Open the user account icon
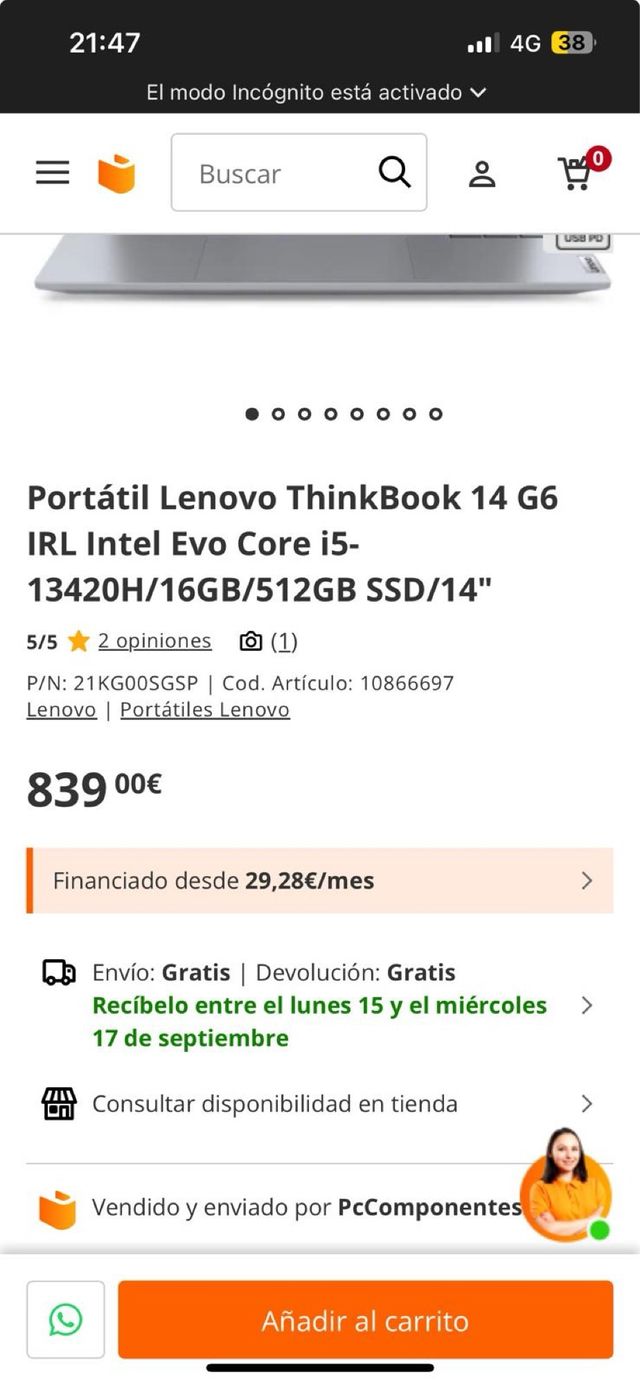Image resolution: width=640 pixels, height=1385 pixels. pyautogui.click(x=482, y=174)
